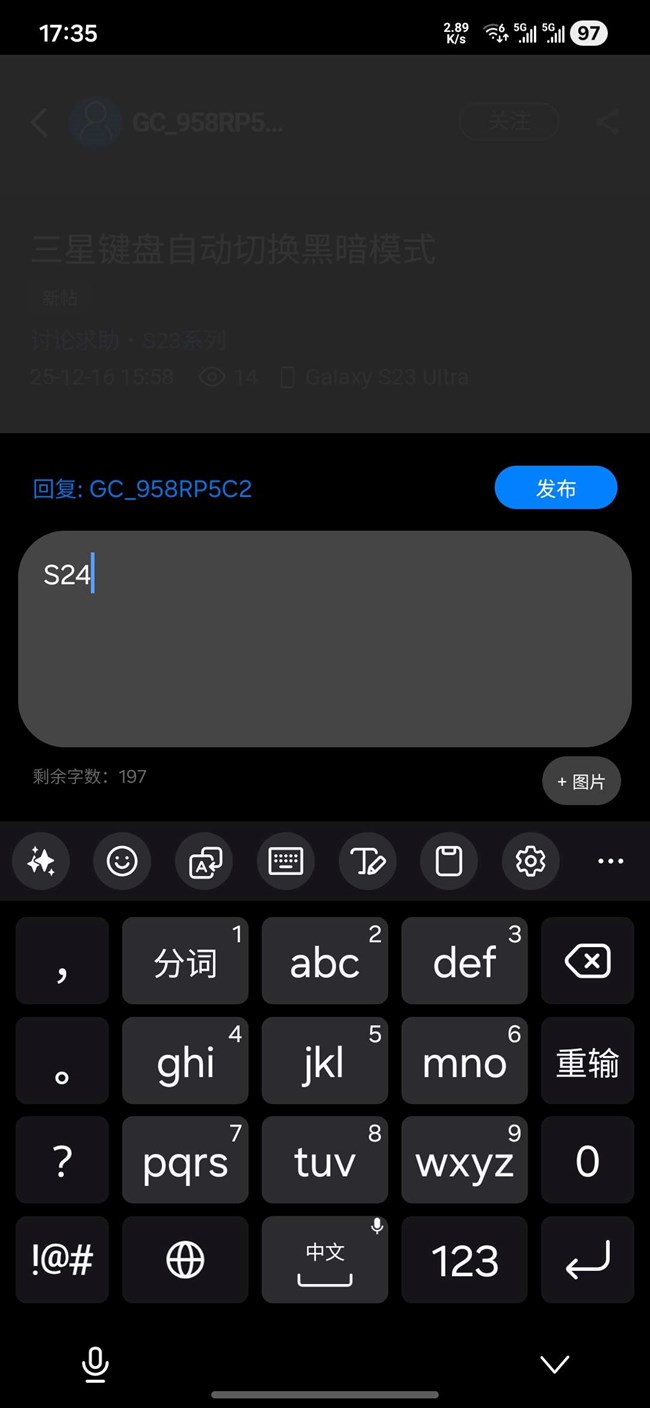Publish the reply with the 发布 button
Image resolution: width=650 pixels, height=1408 pixels.
(x=555, y=488)
